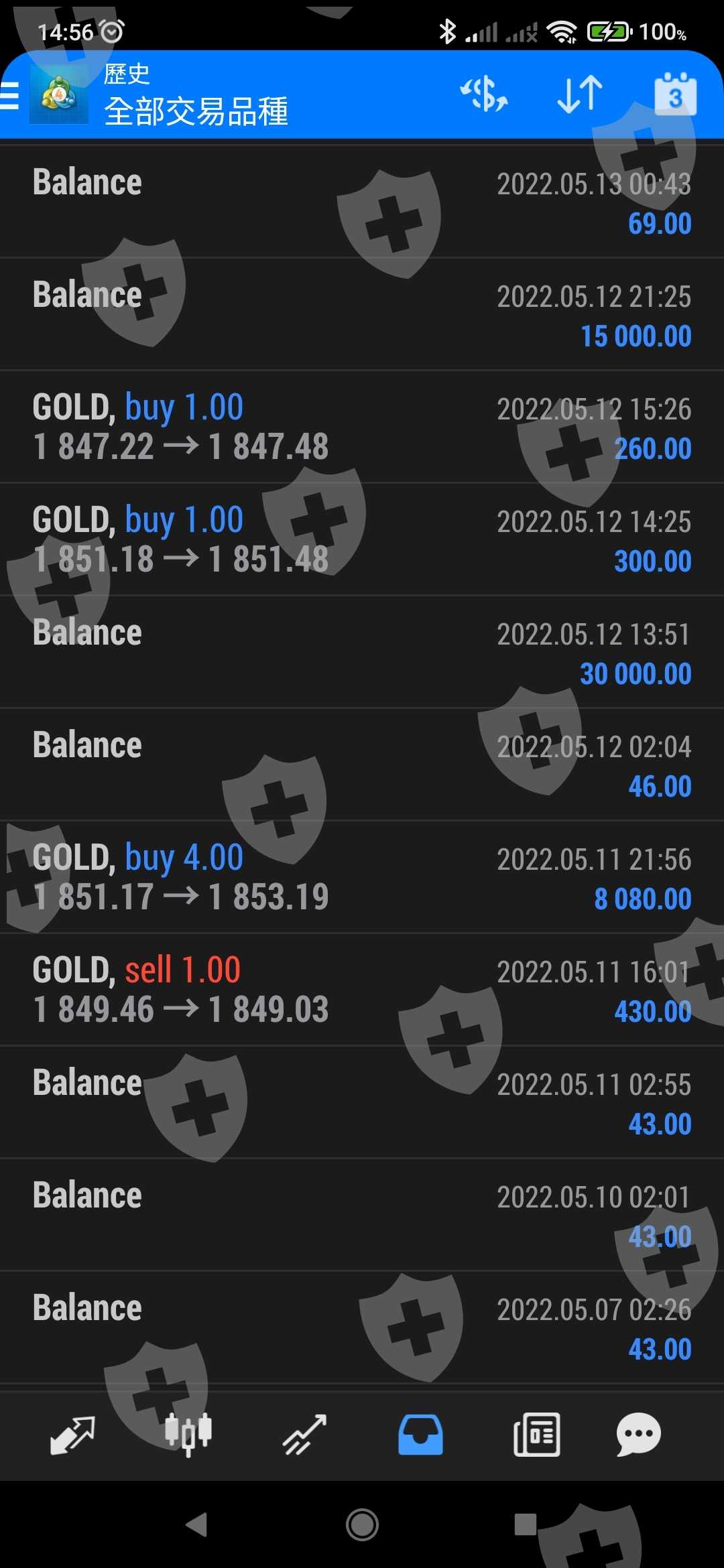Open the calendar date range picker
This screenshot has width=724, height=1568.
coord(675,94)
